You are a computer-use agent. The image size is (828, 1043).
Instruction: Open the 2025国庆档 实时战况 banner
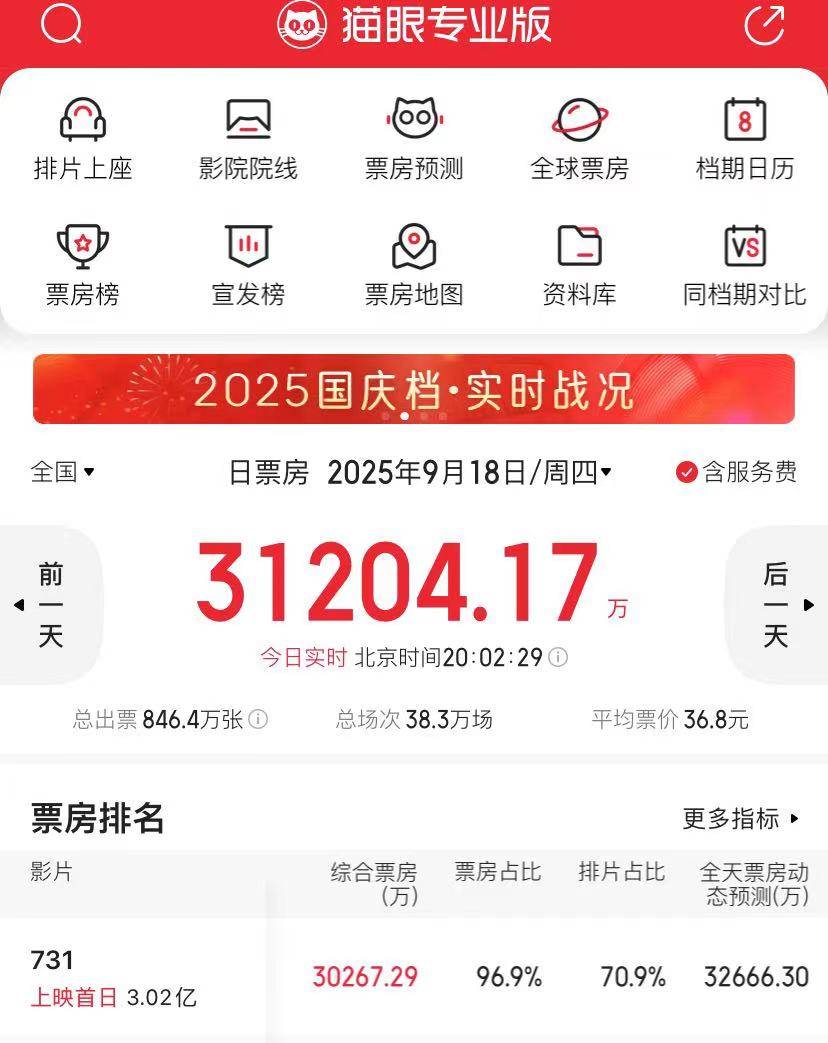pyautogui.click(x=414, y=389)
